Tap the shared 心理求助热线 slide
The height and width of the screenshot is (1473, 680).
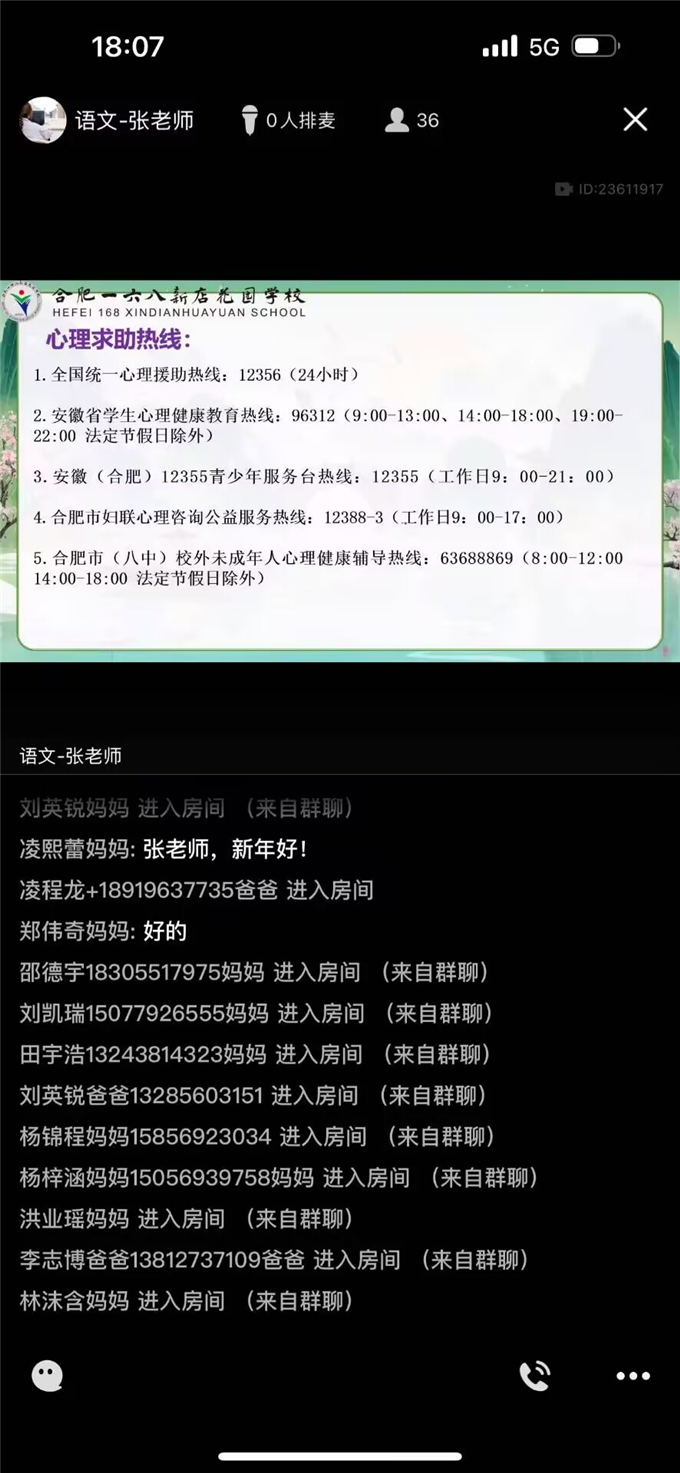pyautogui.click(x=340, y=470)
